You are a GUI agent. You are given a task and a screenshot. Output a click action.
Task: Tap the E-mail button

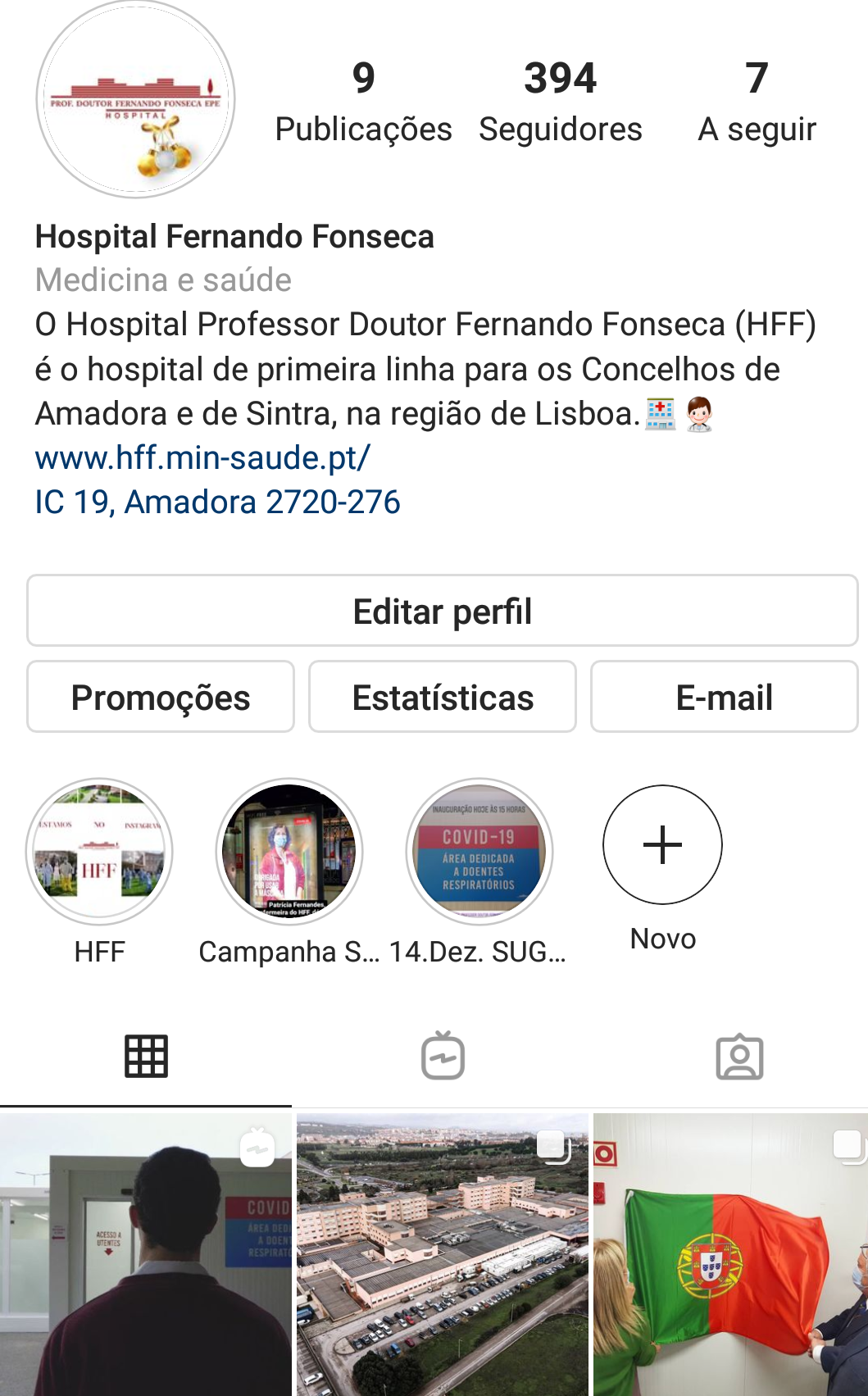tap(724, 697)
